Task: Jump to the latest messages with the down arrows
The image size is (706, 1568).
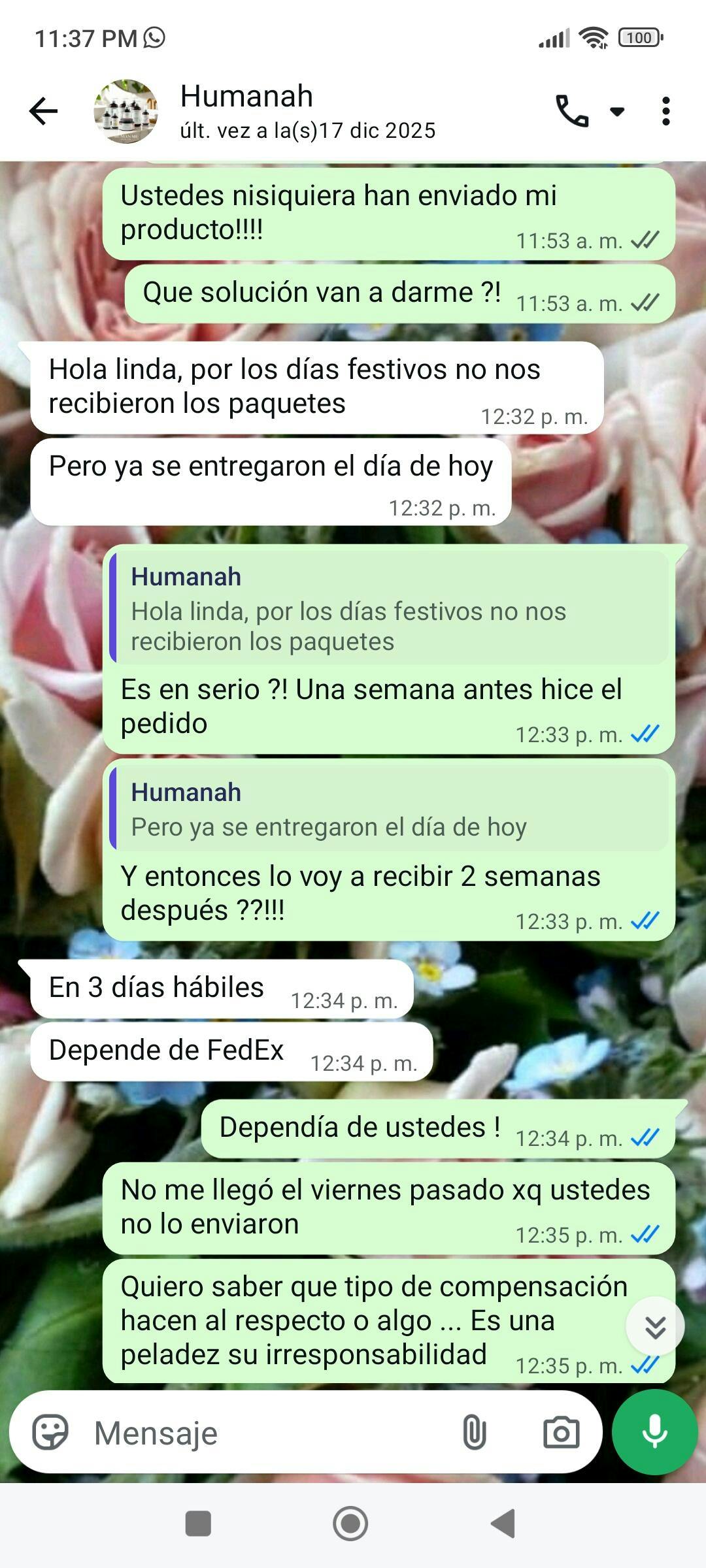Action: [655, 1326]
